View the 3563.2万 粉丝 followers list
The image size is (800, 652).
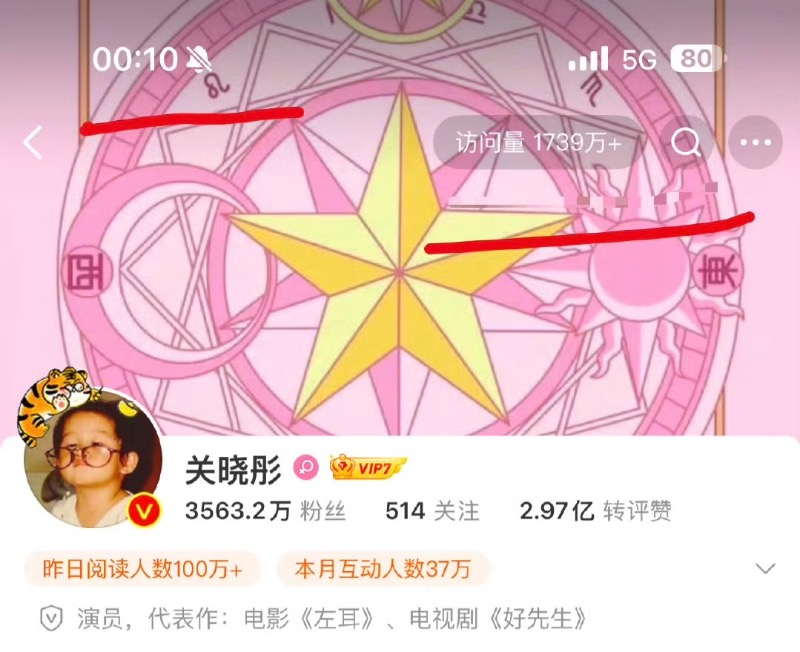click(265, 511)
